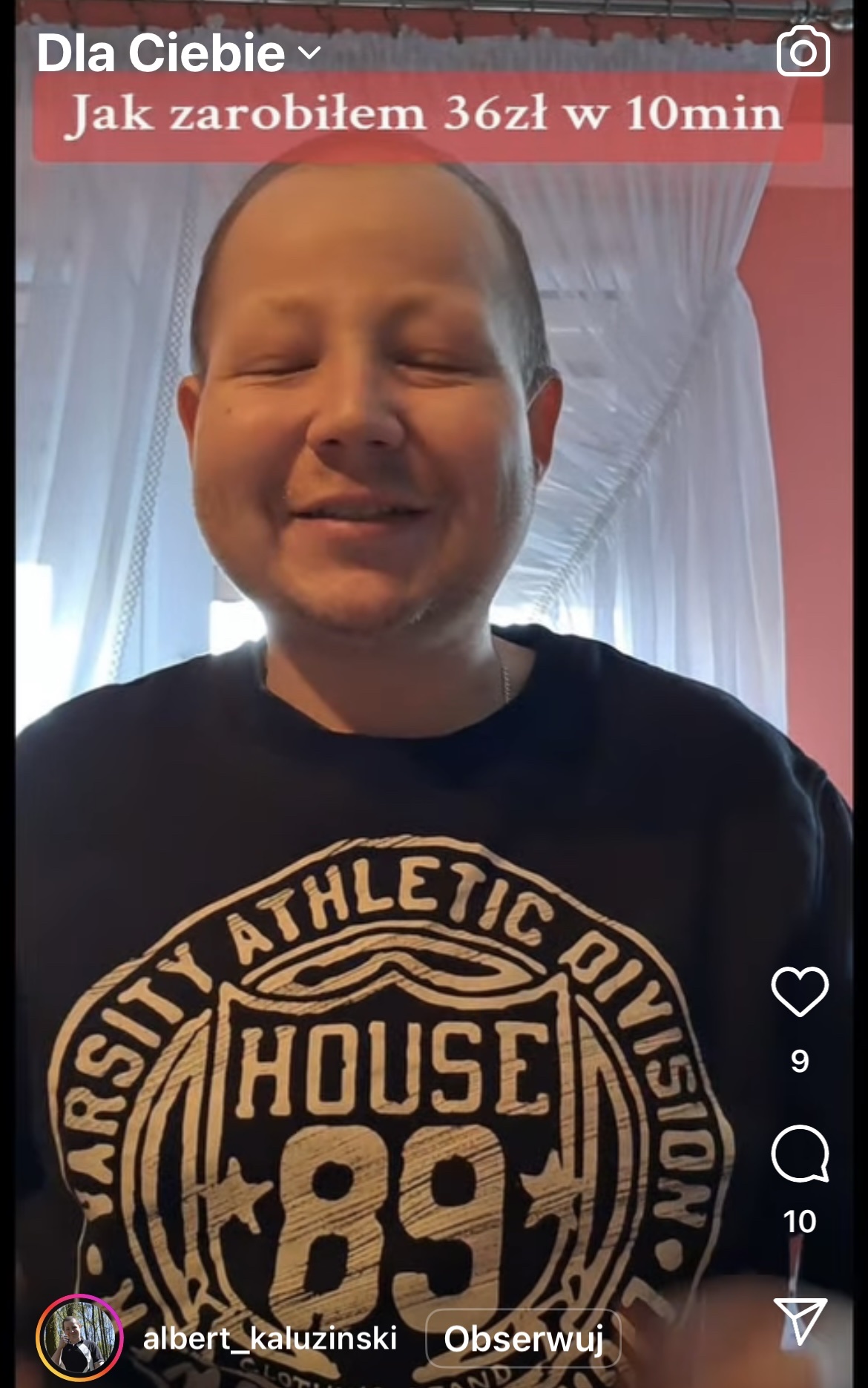Viewport: 868px width, 1388px height.
Task: Follow the account with the Obserwuj button
Action: [523, 1338]
